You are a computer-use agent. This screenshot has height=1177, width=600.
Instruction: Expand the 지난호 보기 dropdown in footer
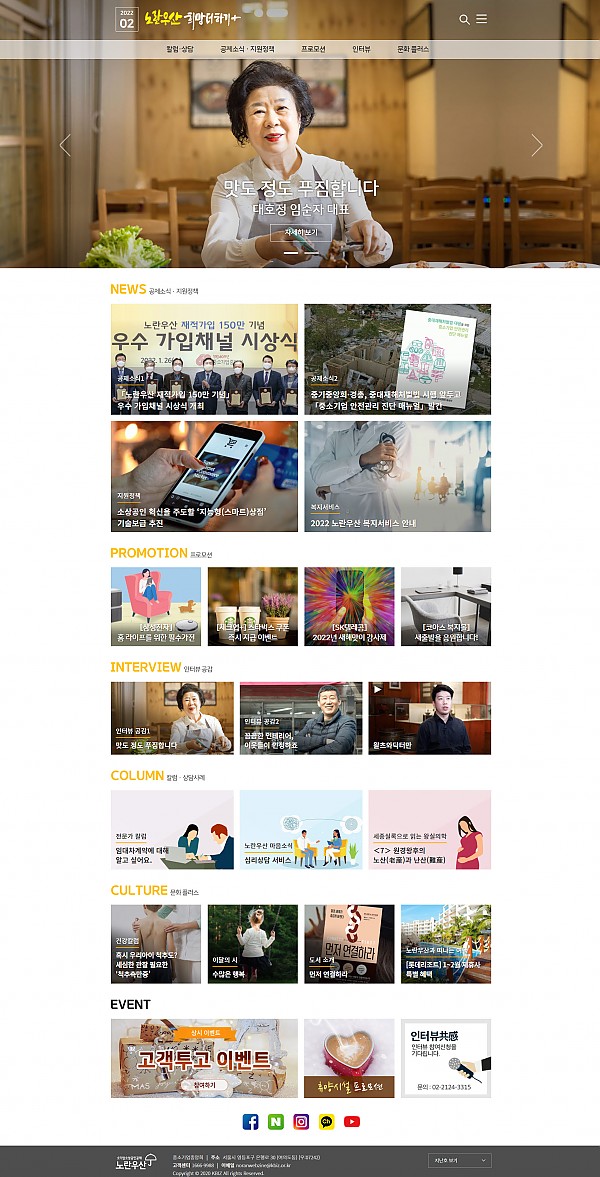[x=458, y=1161]
